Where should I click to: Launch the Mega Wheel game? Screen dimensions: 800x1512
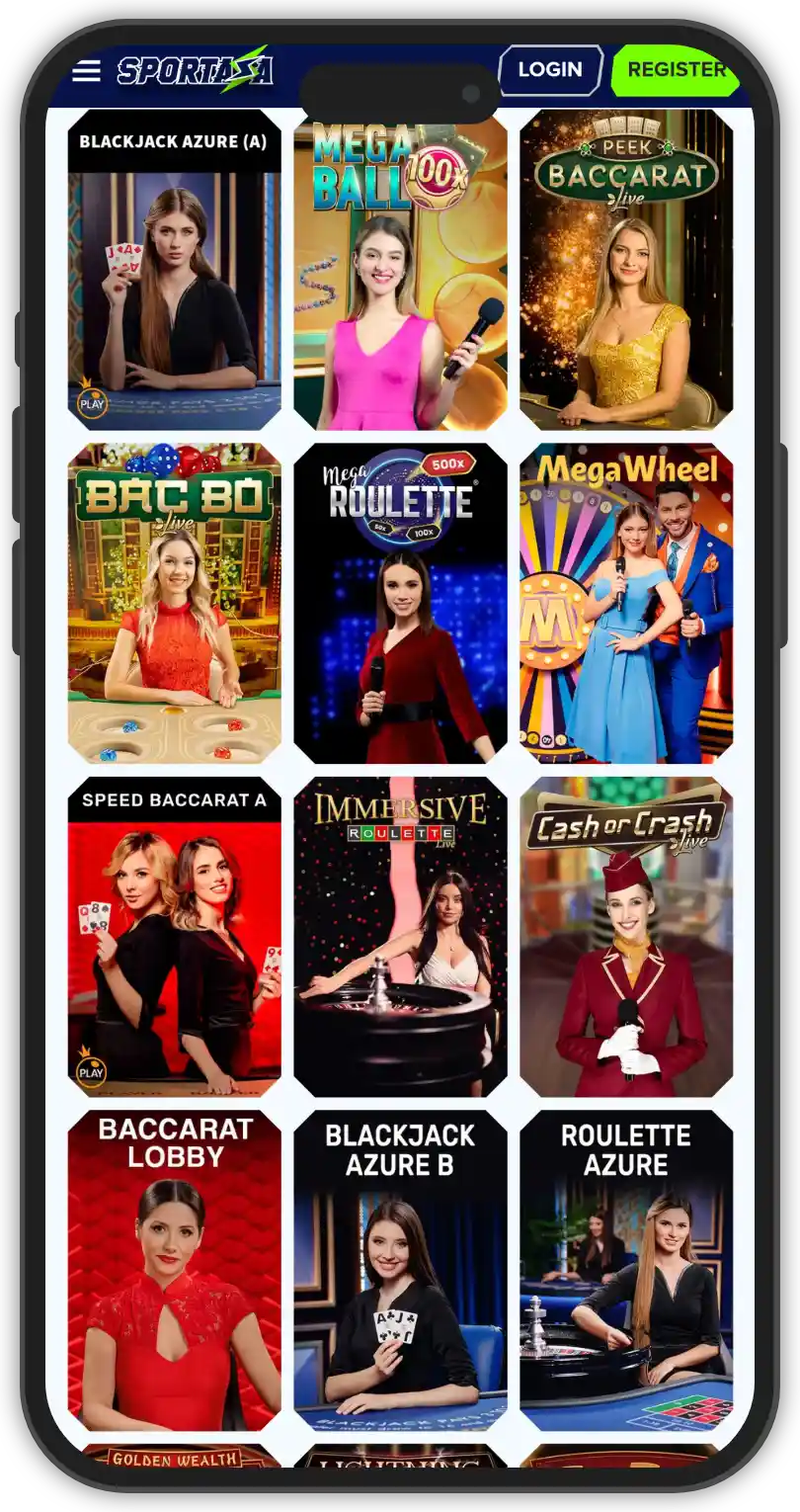pyautogui.click(x=626, y=603)
